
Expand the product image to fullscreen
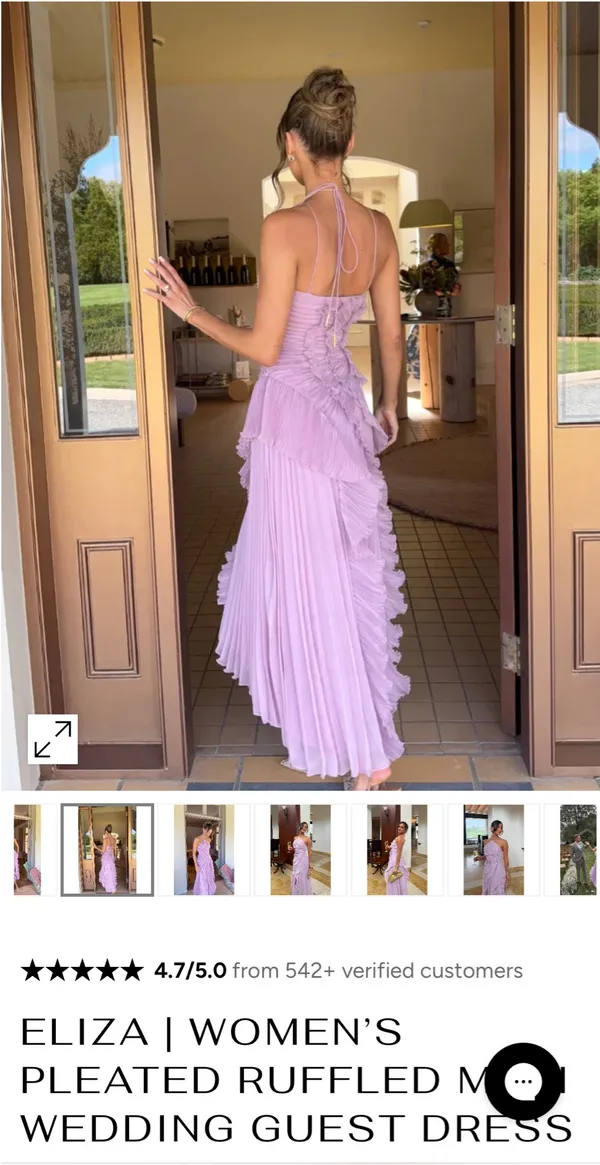click(x=53, y=739)
